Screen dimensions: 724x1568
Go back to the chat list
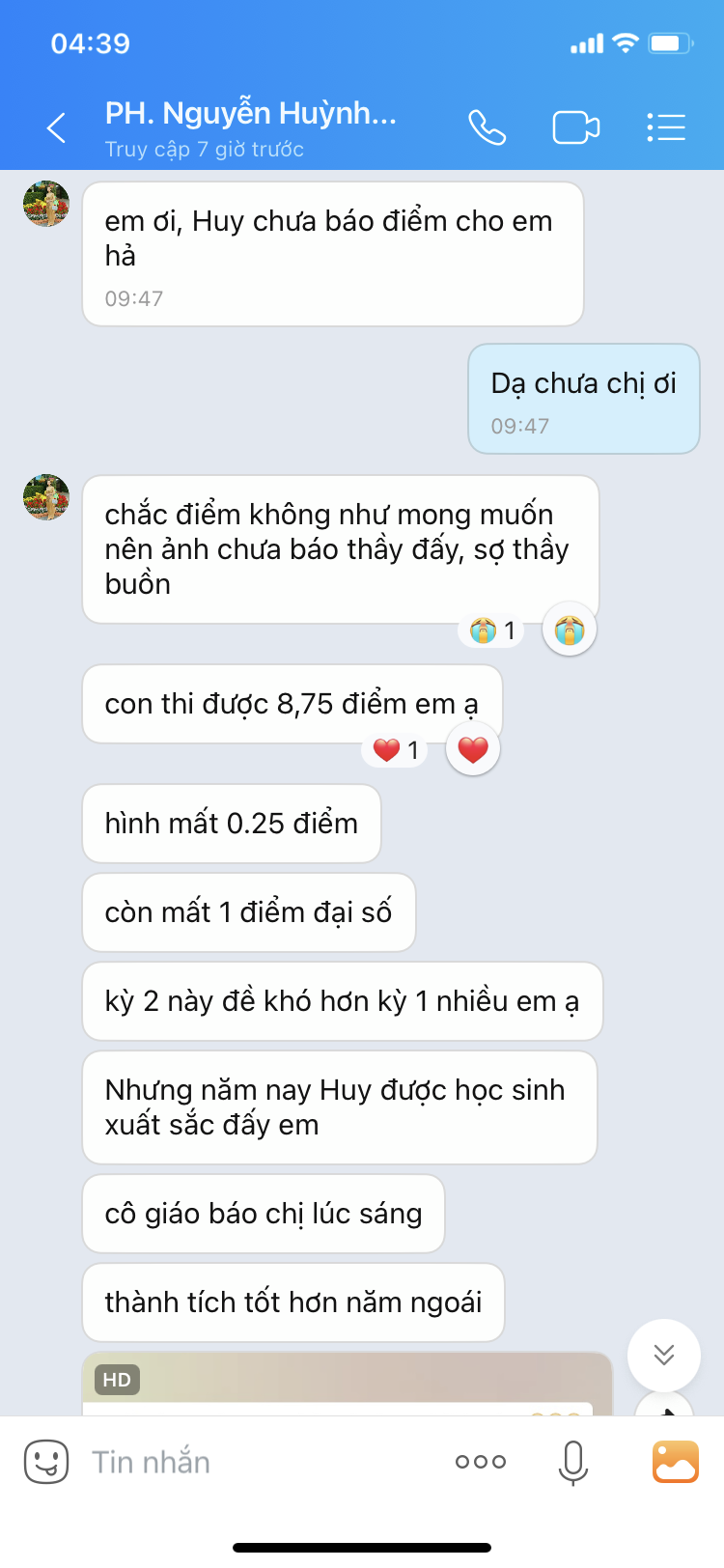[x=57, y=127]
